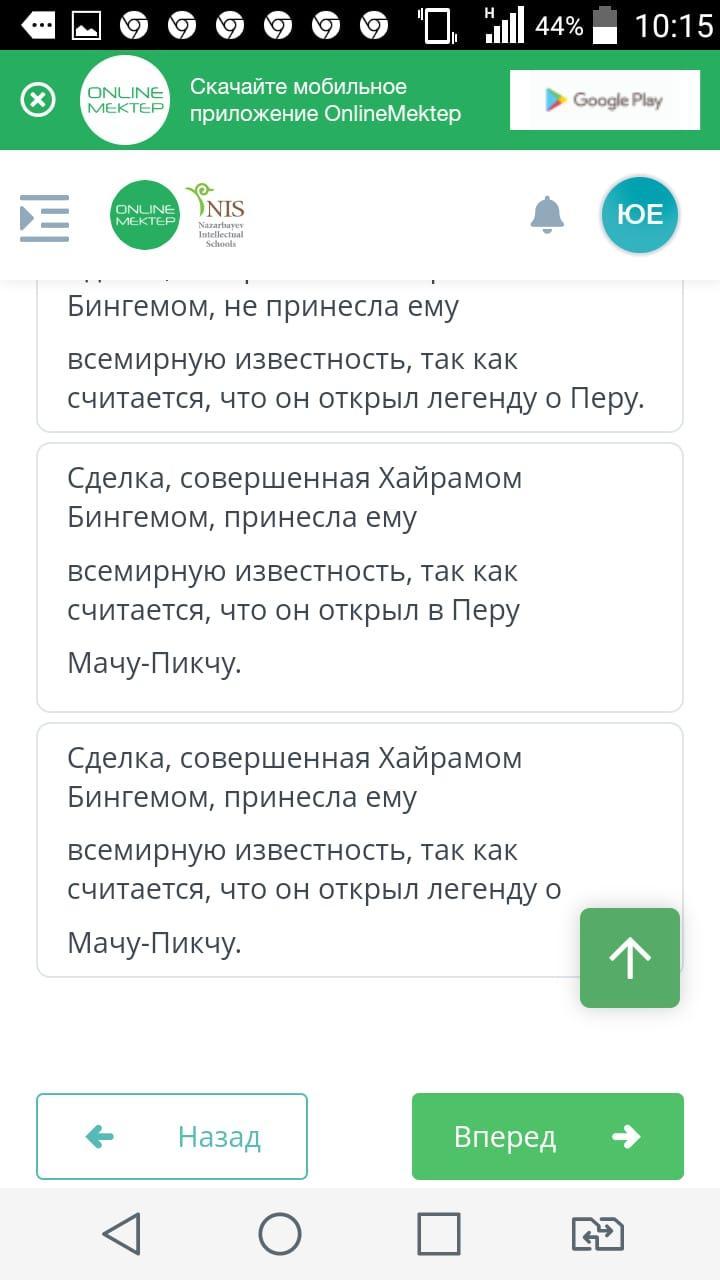Viewport: 720px width, 1280px height.
Task: Select the answer ending with 'легенду о Перу'
Action: [x=360, y=356]
